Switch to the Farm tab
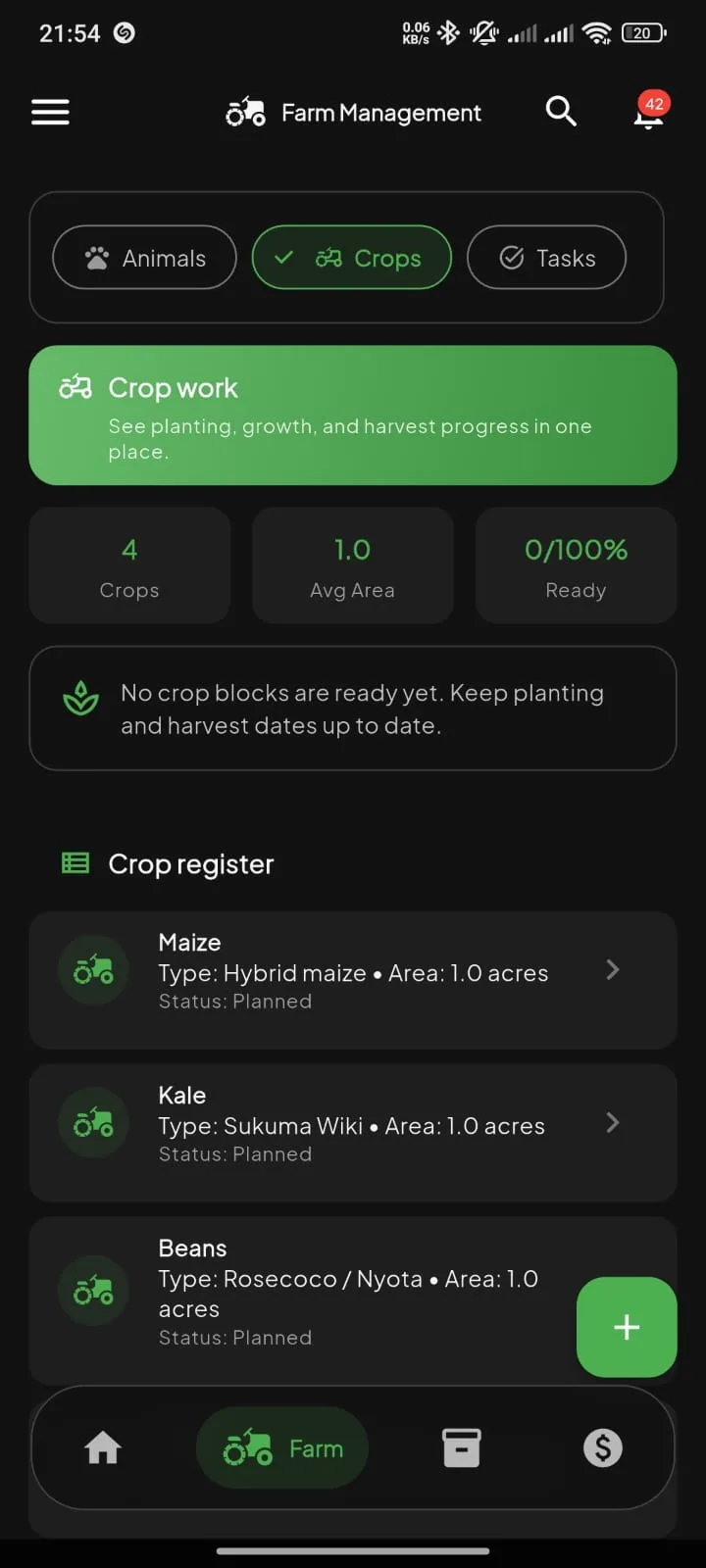The image size is (706, 1568). click(282, 1447)
